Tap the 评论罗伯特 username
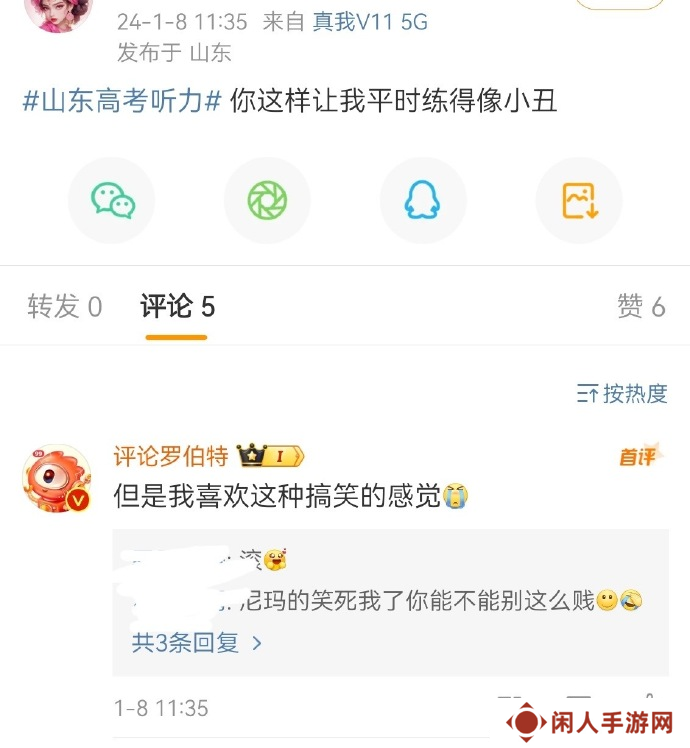The height and width of the screenshot is (748, 690). click(171, 457)
